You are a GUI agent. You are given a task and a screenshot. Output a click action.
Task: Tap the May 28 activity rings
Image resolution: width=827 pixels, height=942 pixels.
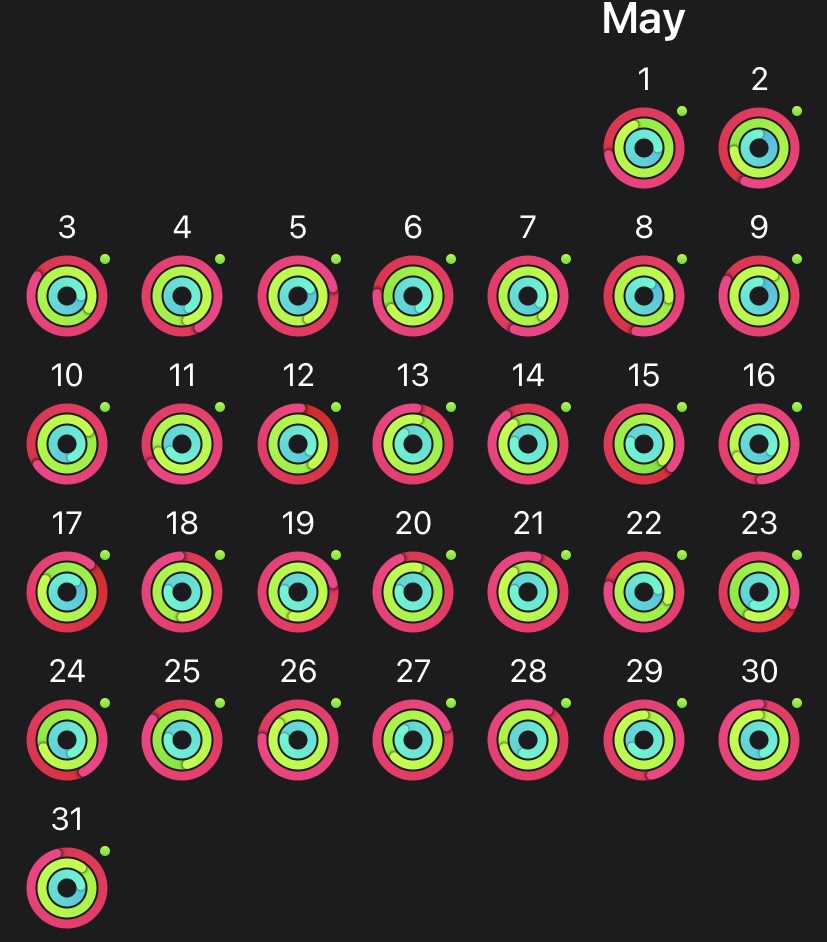[528, 741]
